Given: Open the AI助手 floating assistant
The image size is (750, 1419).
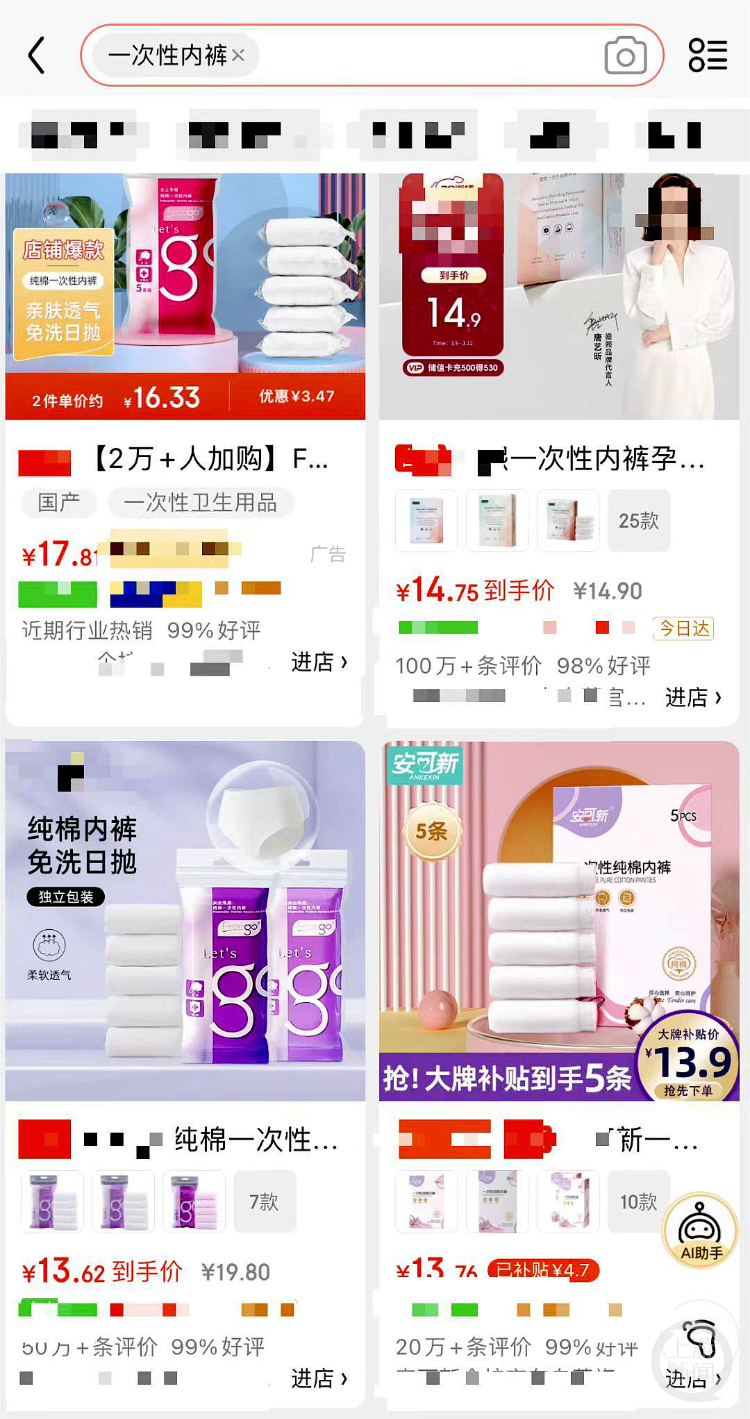Looking at the screenshot, I should pos(701,1231).
